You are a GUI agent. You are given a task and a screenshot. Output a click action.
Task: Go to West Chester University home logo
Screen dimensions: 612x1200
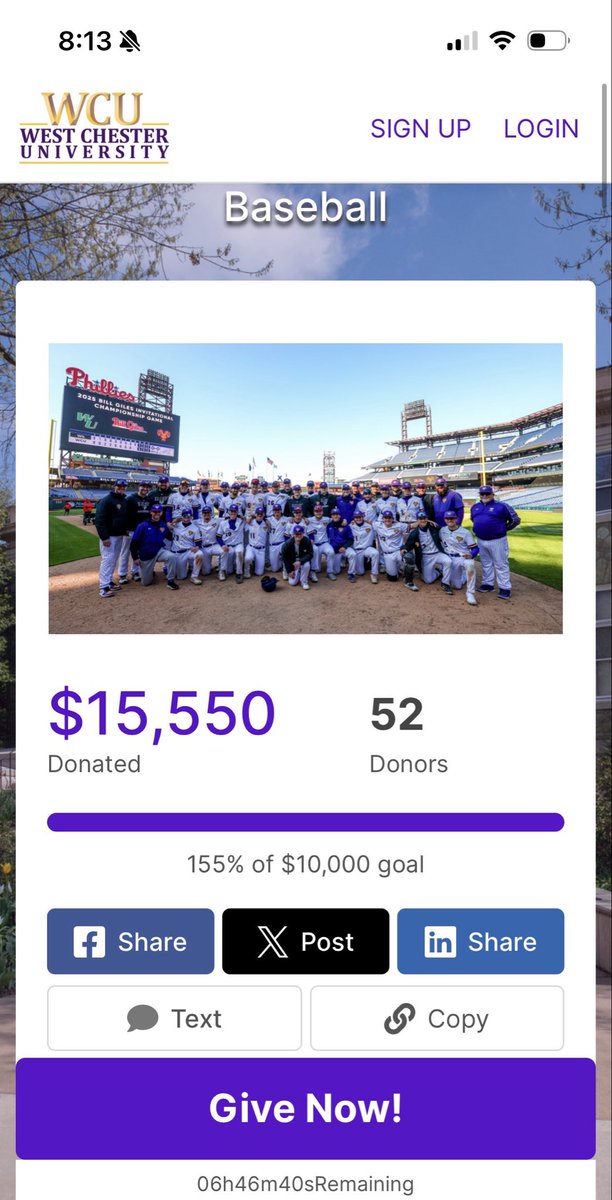tap(94, 127)
